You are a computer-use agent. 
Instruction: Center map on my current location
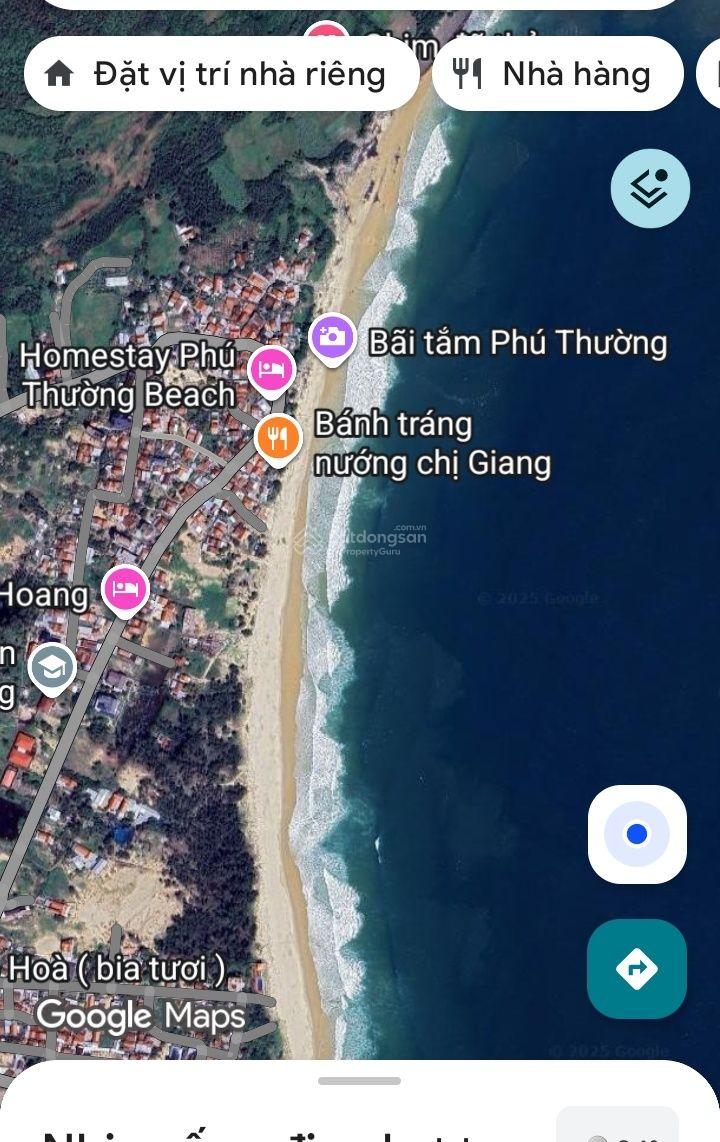coord(637,834)
